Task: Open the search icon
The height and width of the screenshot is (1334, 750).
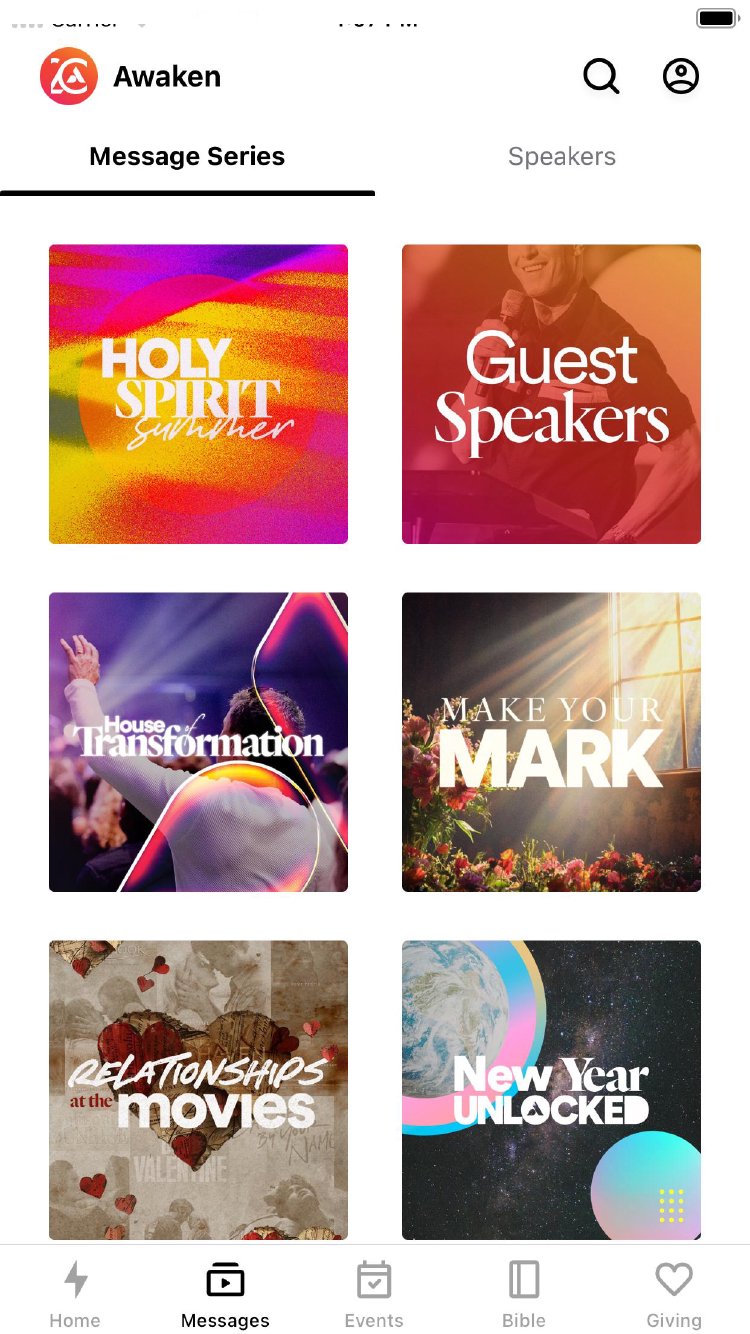Action: (601, 76)
